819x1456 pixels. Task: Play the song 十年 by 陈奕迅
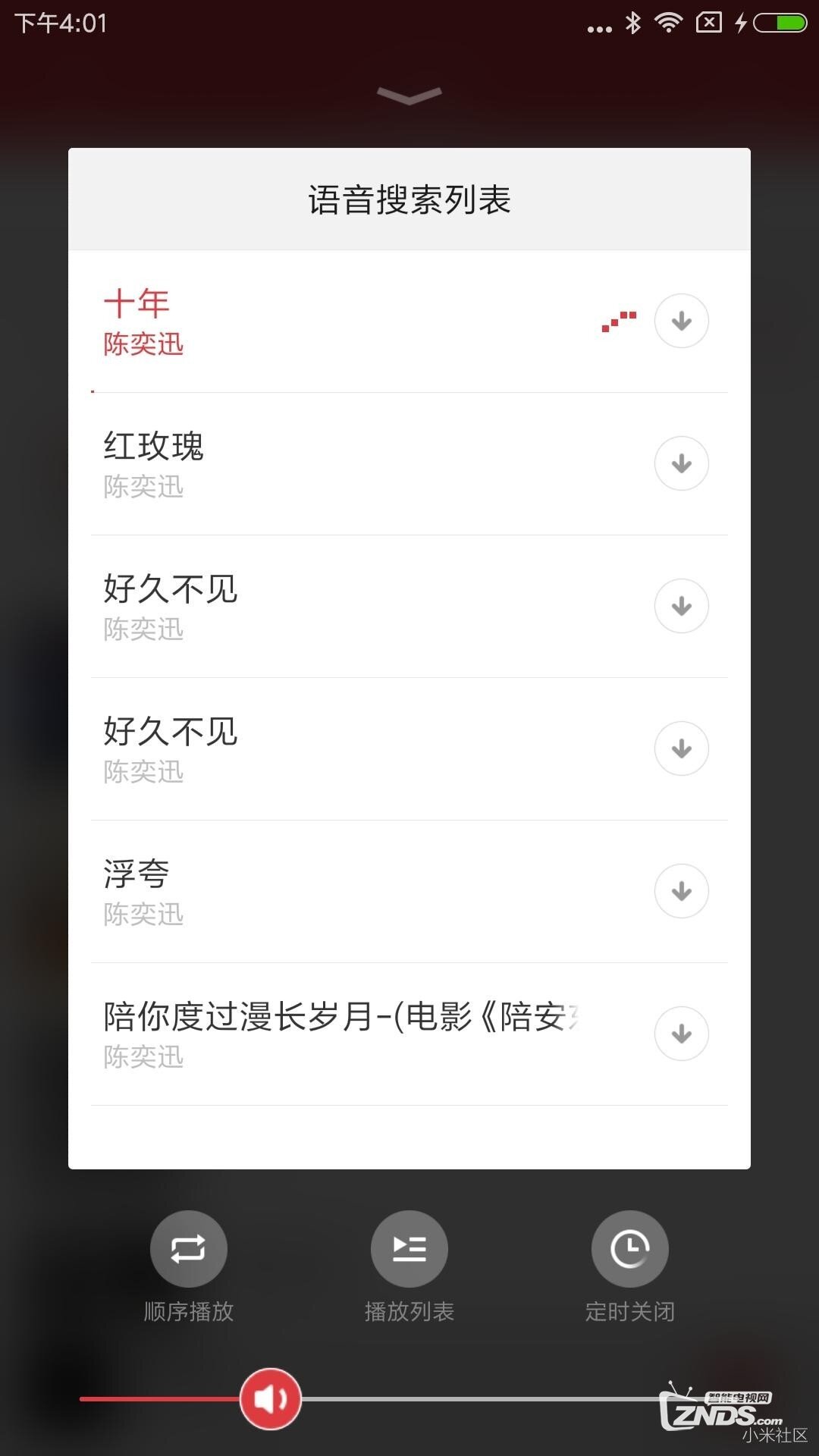click(303, 321)
